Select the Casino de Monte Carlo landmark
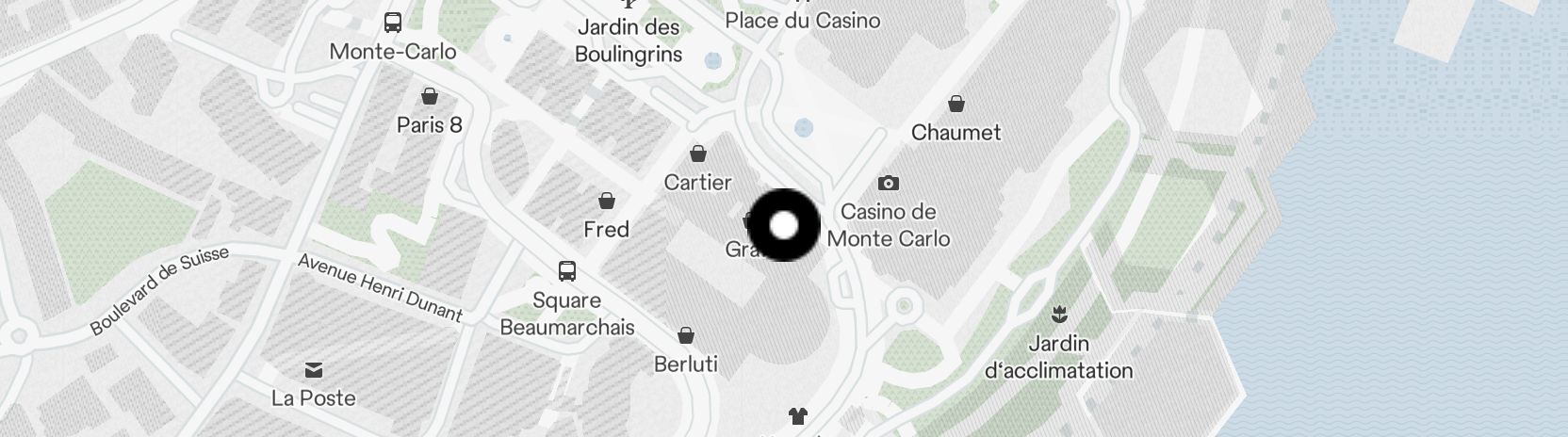This screenshot has width=1568, height=437. [x=888, y=184]
